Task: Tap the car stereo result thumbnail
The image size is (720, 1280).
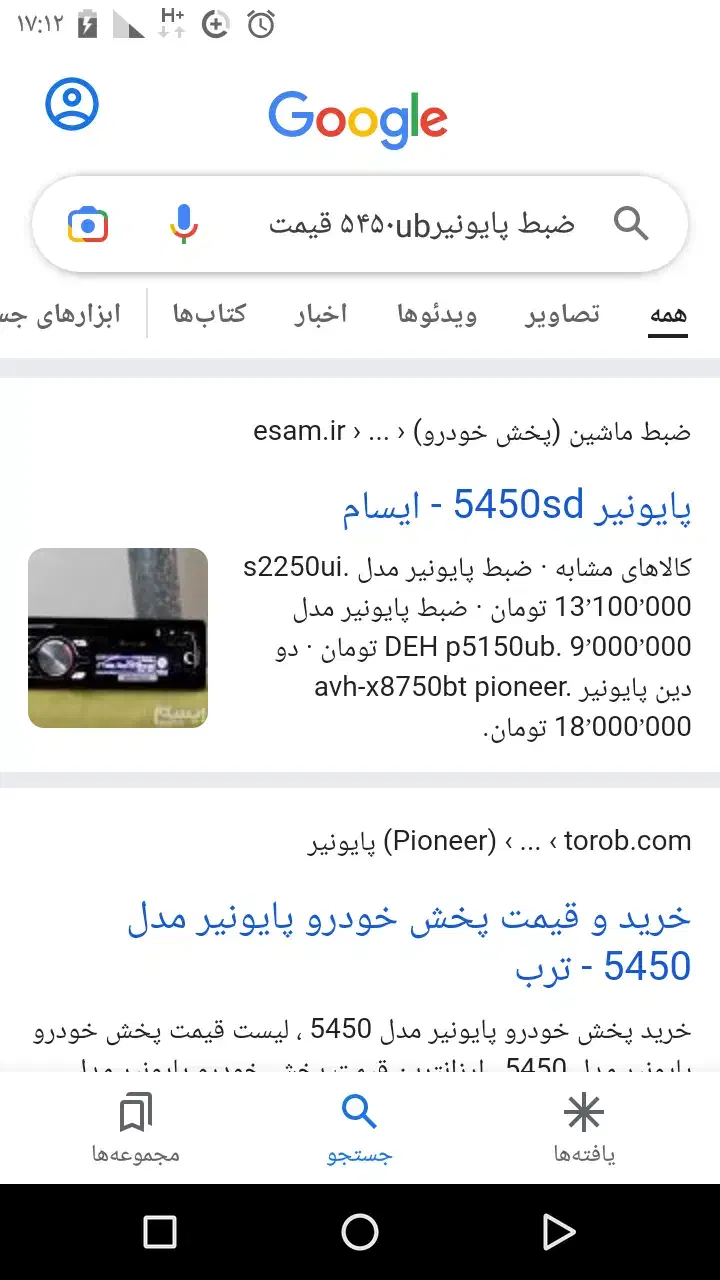Action: pyautogui.click(x=117, y=637)
